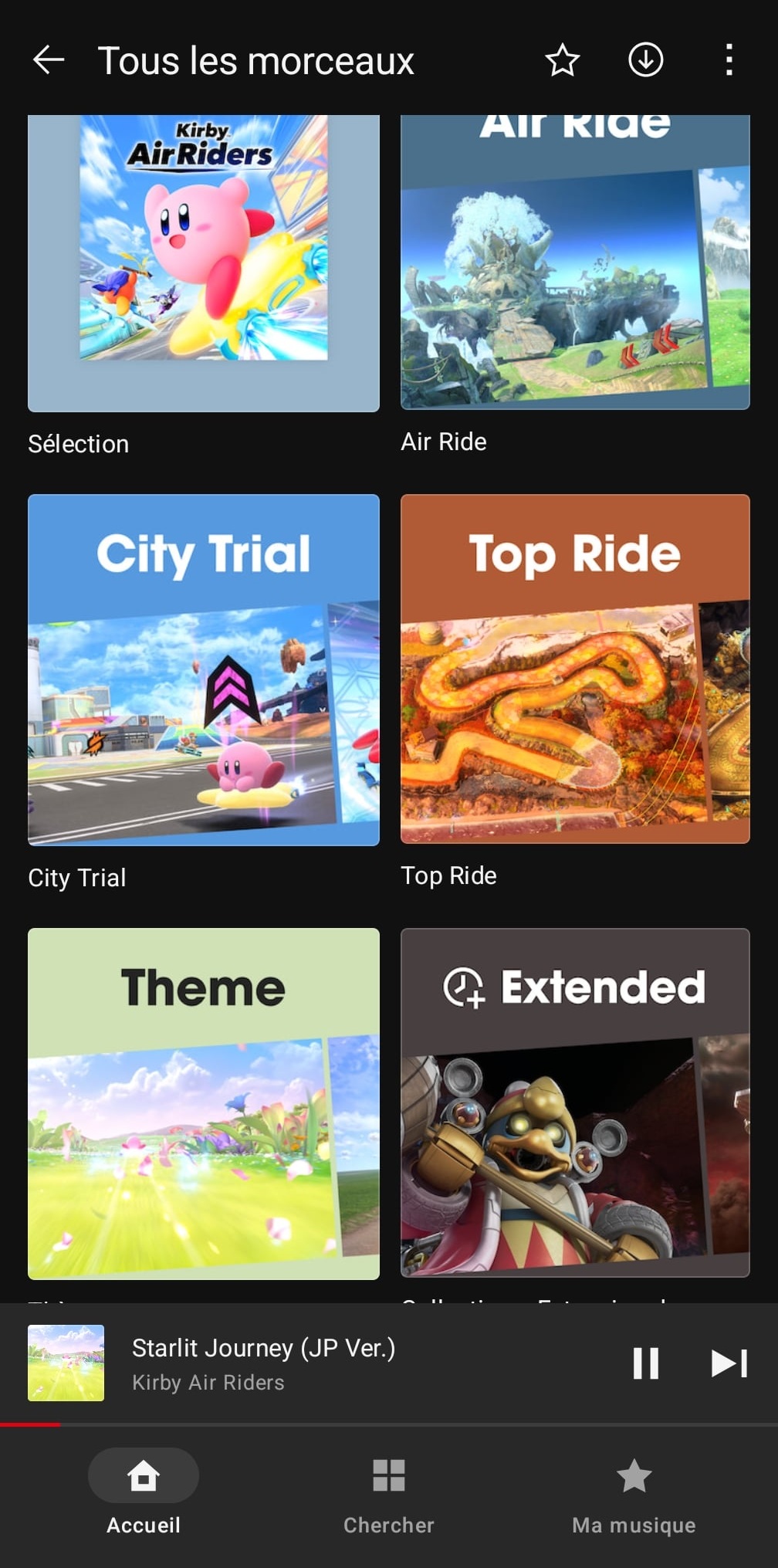Skip to the next track
This screenshot has height=1568, width=778.
coord(729,1363)
